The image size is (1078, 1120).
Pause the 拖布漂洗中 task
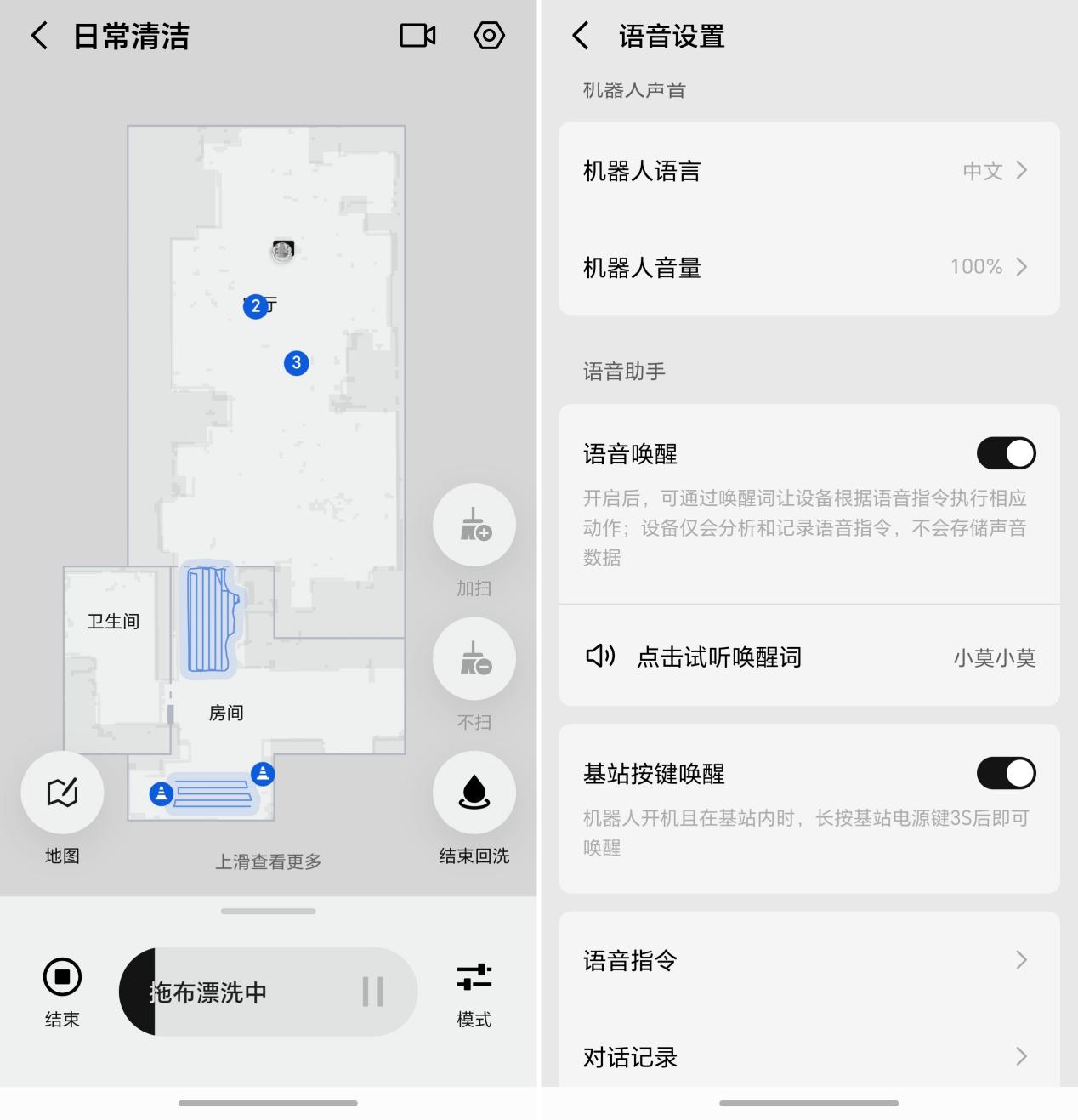tap(372, 992)
